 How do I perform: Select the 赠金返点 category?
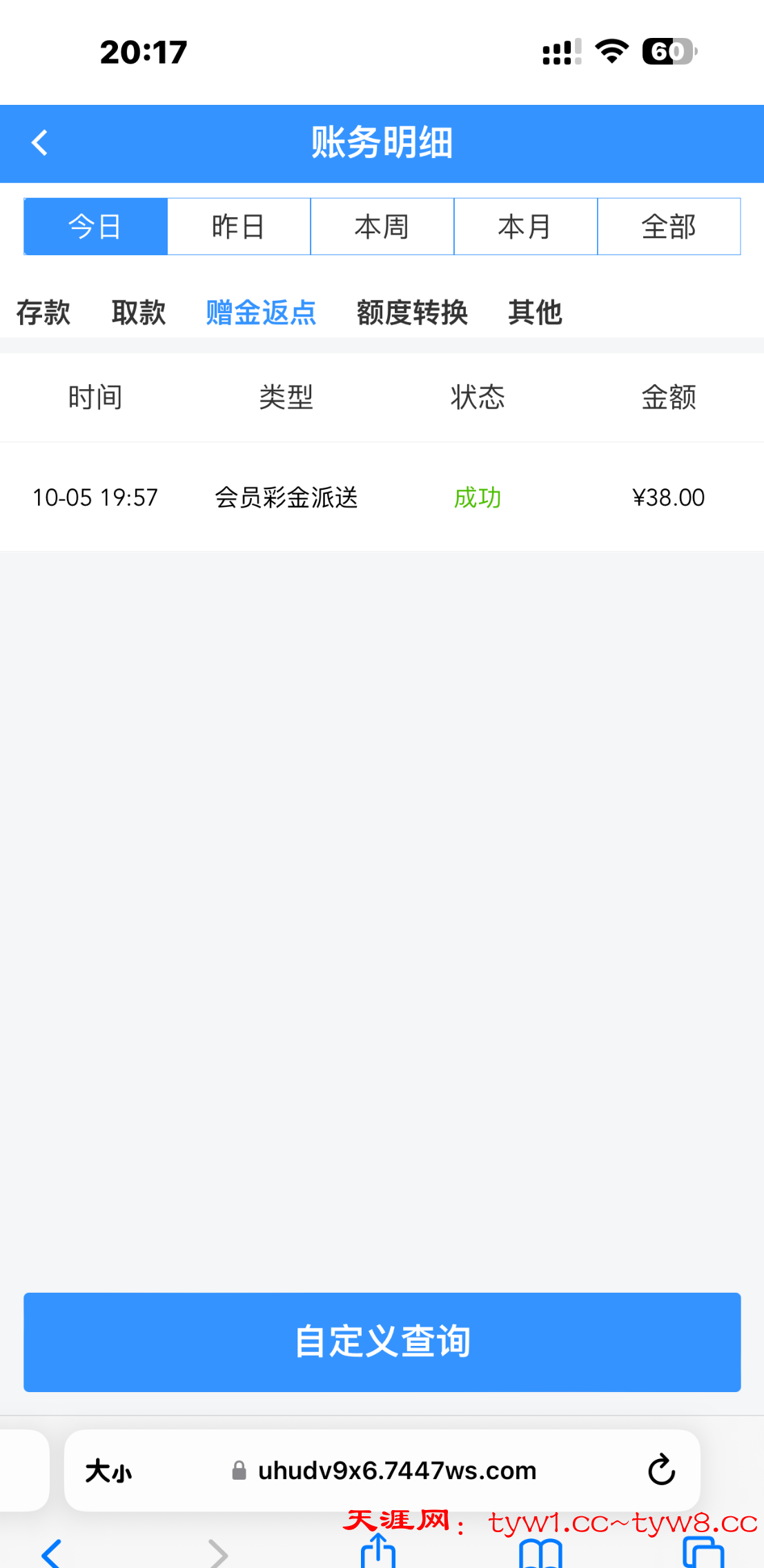(x=261, y=312)
